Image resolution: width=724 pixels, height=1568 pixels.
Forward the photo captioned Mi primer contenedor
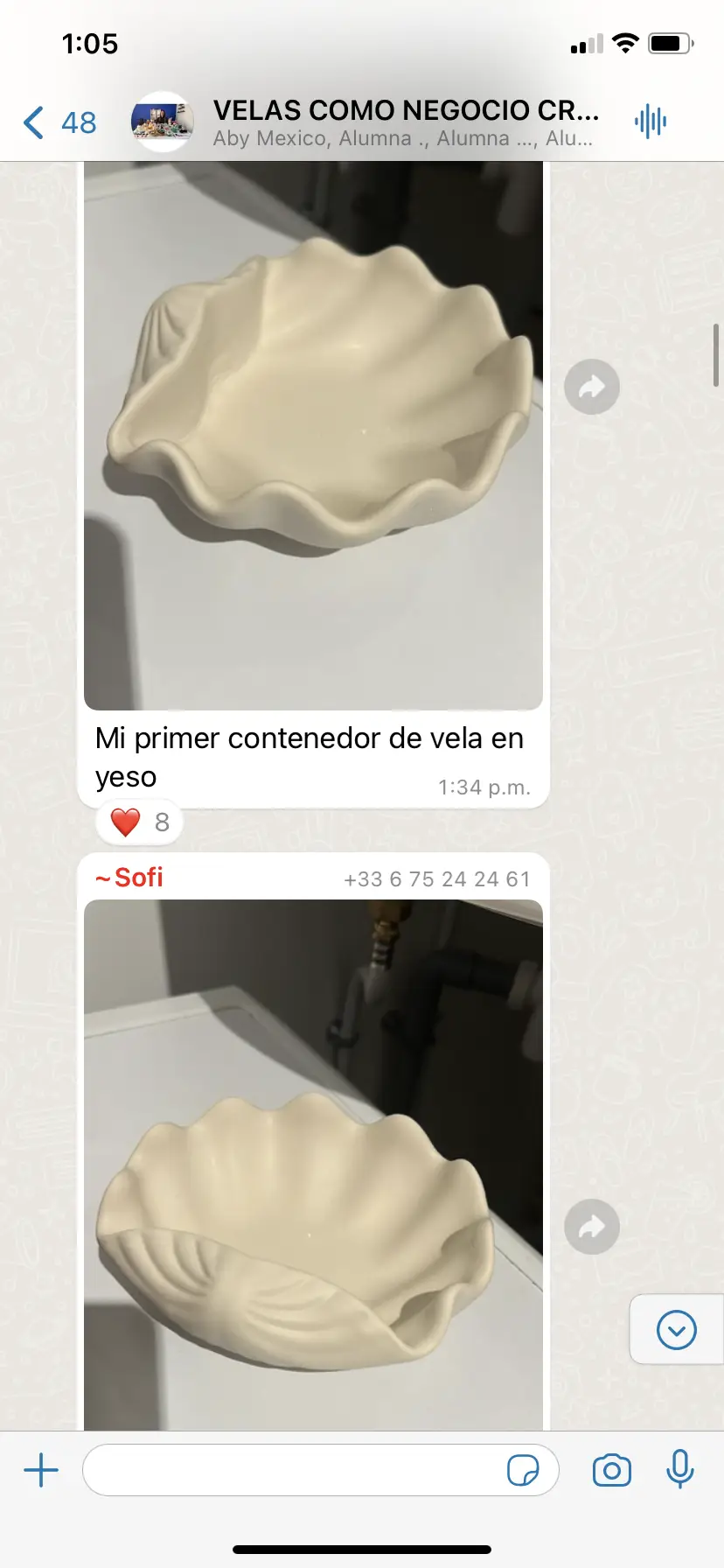tap(592, 387)
